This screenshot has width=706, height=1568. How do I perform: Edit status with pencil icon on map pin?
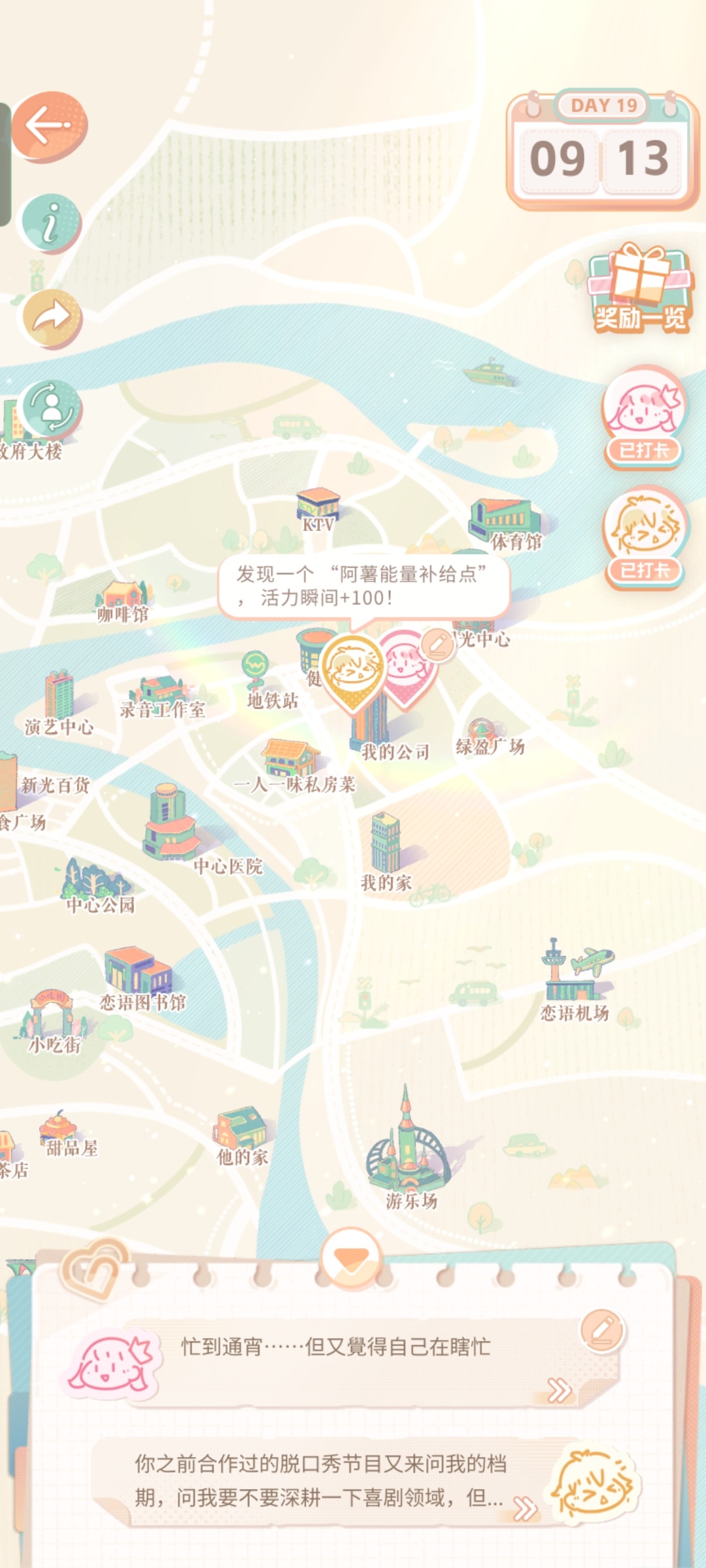coord(437,645)
